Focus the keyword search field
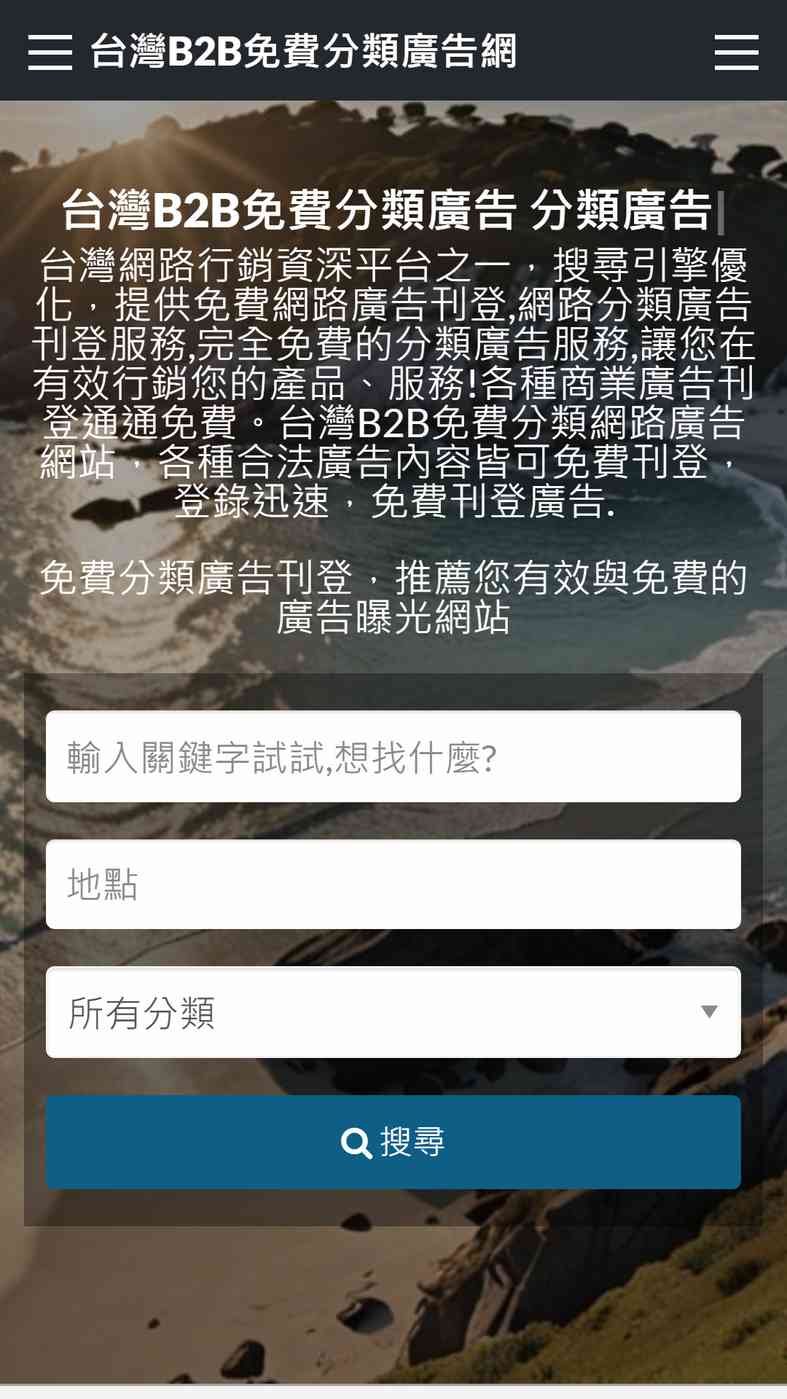This screenshot has width=787, height=1399. click(x=393, y=757)
